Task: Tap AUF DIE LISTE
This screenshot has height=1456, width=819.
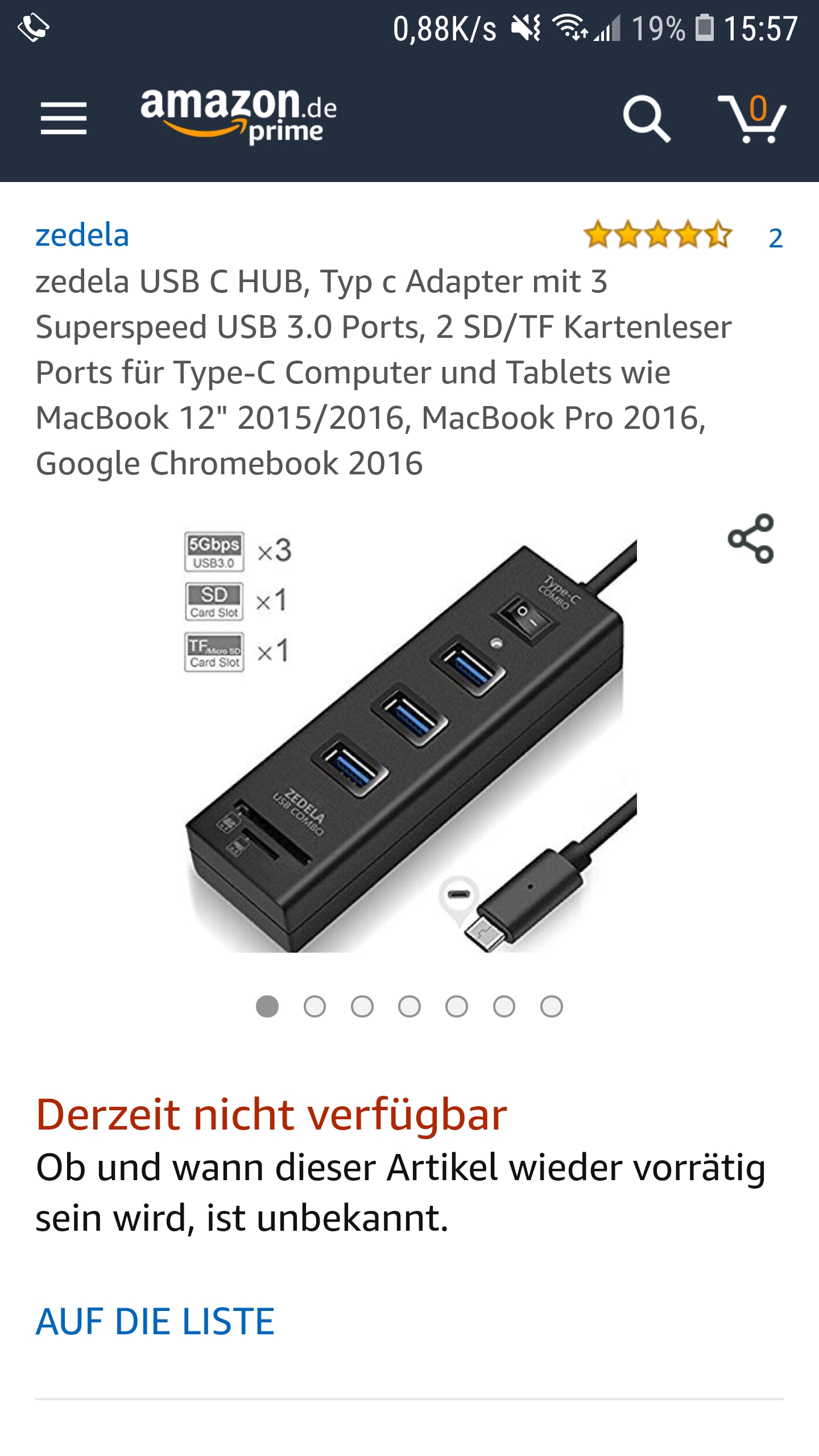Action: 155,1321
